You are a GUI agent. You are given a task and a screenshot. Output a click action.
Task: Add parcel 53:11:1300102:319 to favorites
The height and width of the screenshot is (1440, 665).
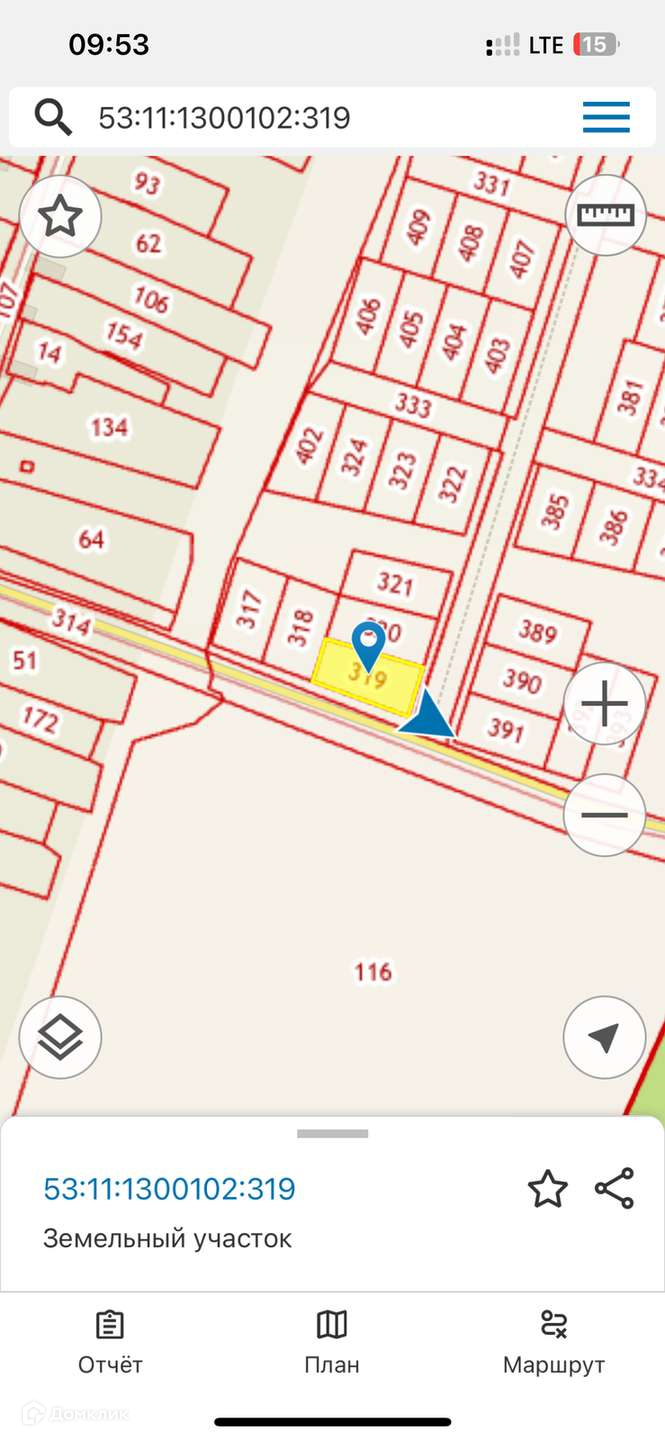click(547, 1189)
